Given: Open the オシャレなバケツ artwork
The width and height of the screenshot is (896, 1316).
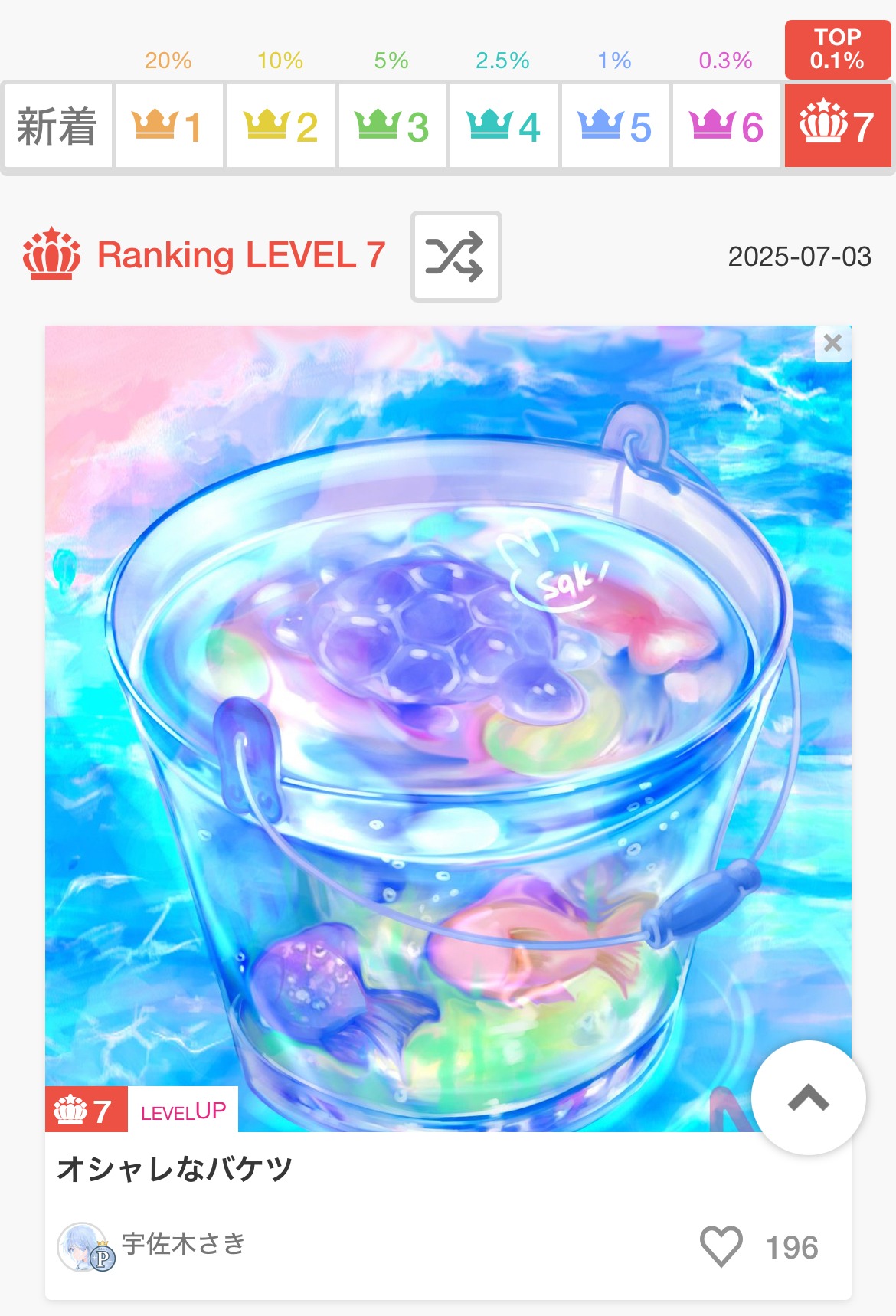Looking at the screenshot, I should click(x=448, y=728).
